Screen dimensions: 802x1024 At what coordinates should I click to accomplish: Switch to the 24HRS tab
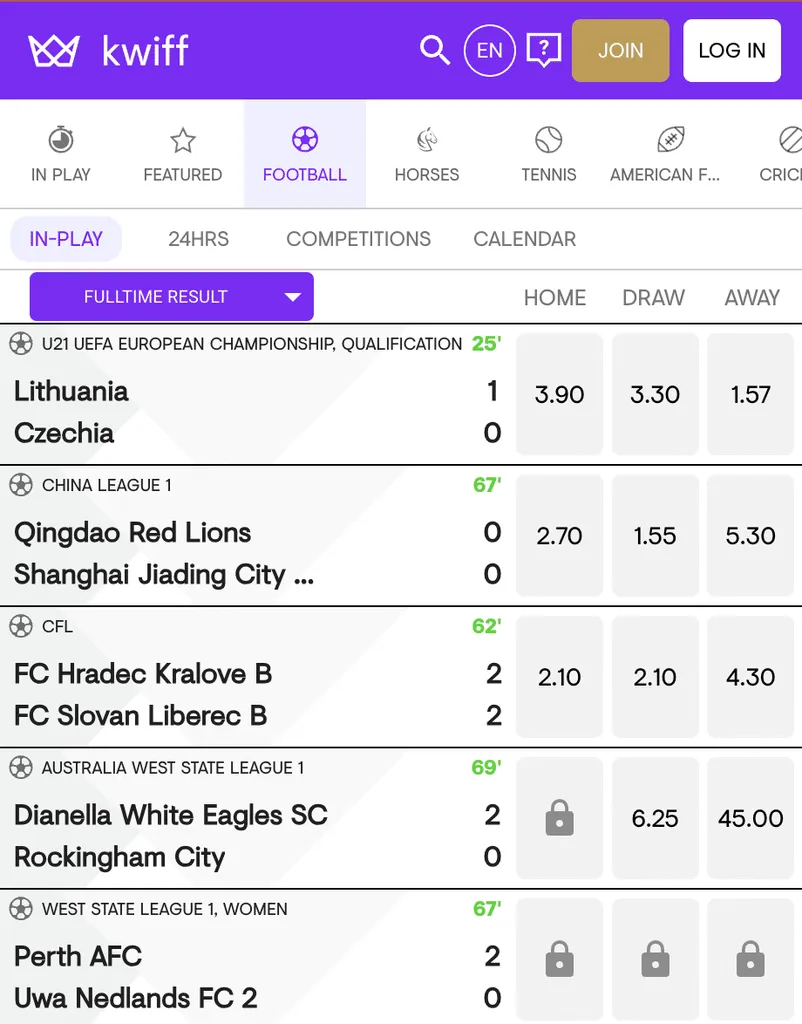[196, 239]
